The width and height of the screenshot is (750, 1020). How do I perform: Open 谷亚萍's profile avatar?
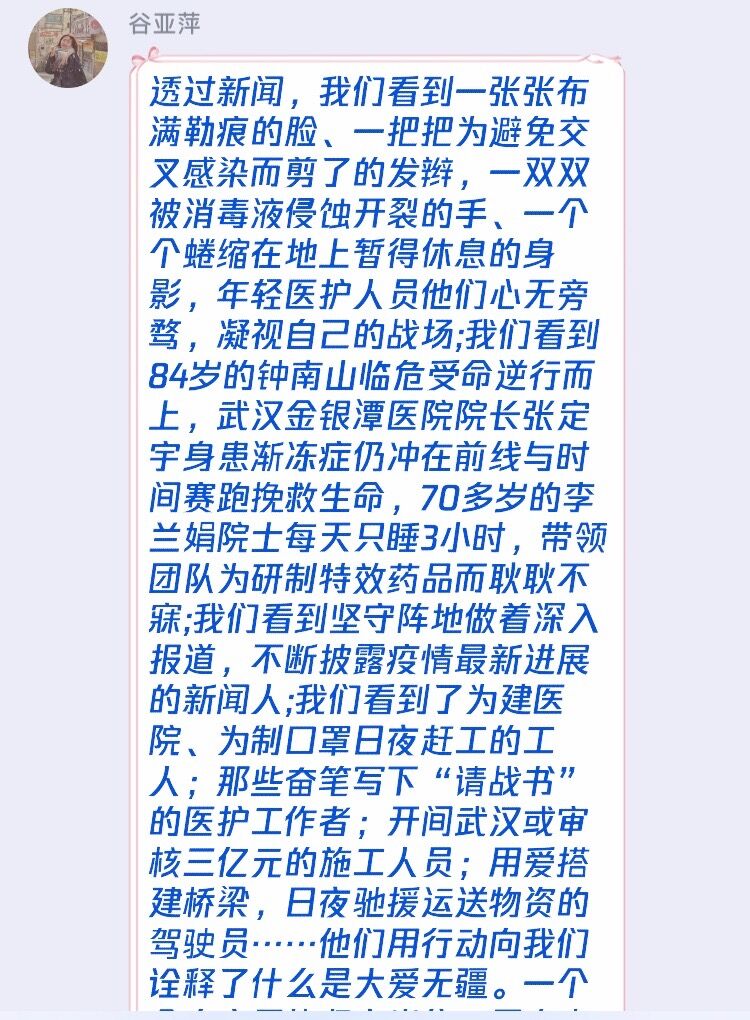pyautogui.click(x=69, y=47)
